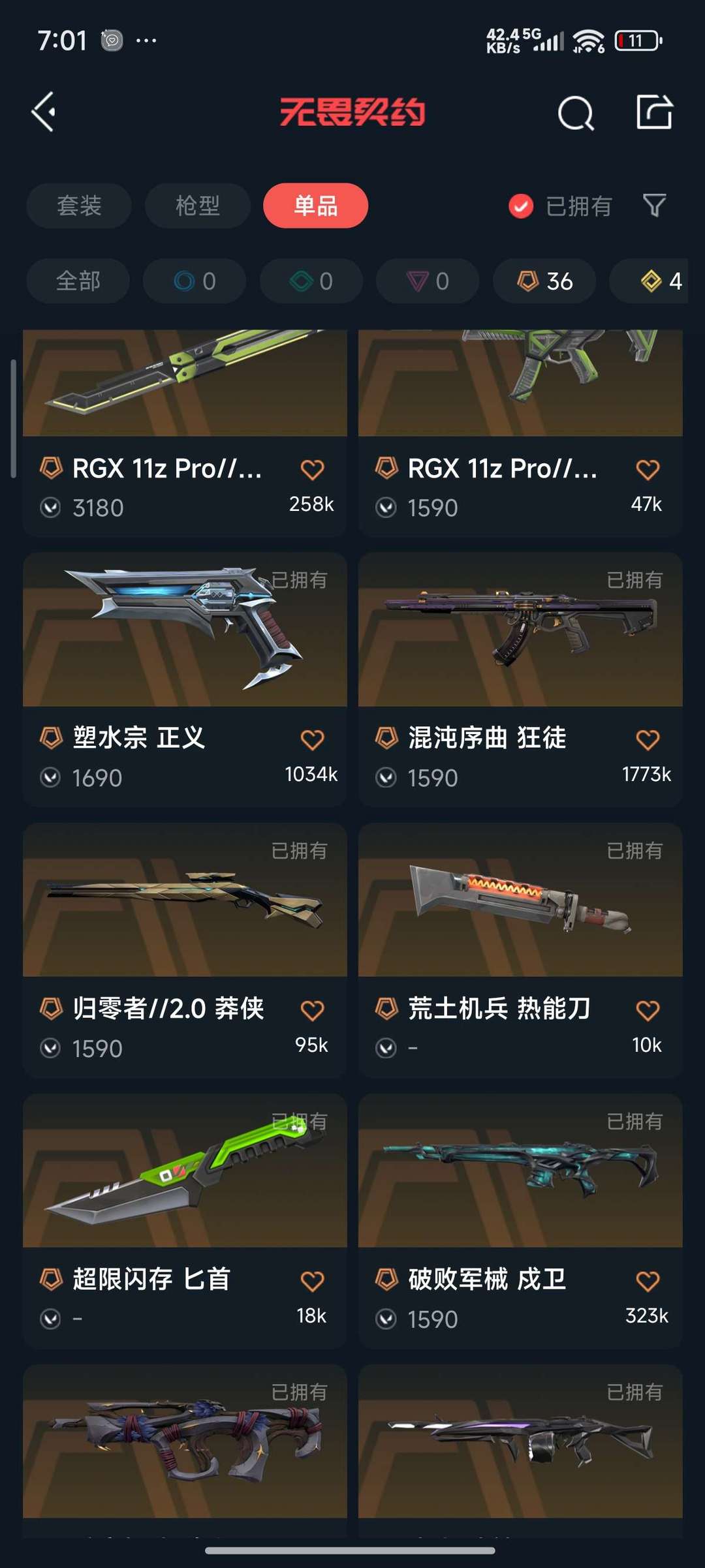Select the orange tier filter showing 36
705x1568 pixels.
pos(544,281)
